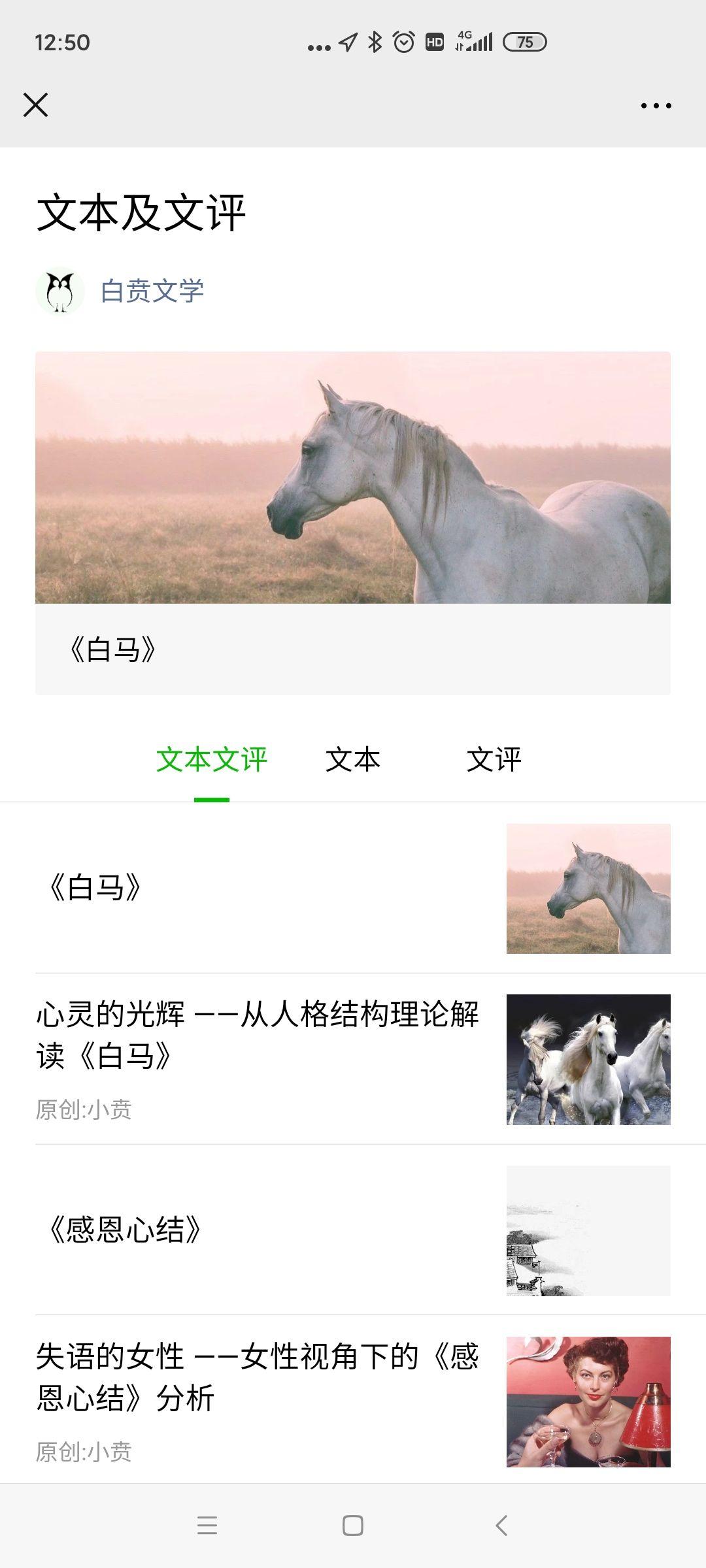Tap the Bluetooth icon in status bar
This screenshot has width=706, height=1568.
click(373, 41)
